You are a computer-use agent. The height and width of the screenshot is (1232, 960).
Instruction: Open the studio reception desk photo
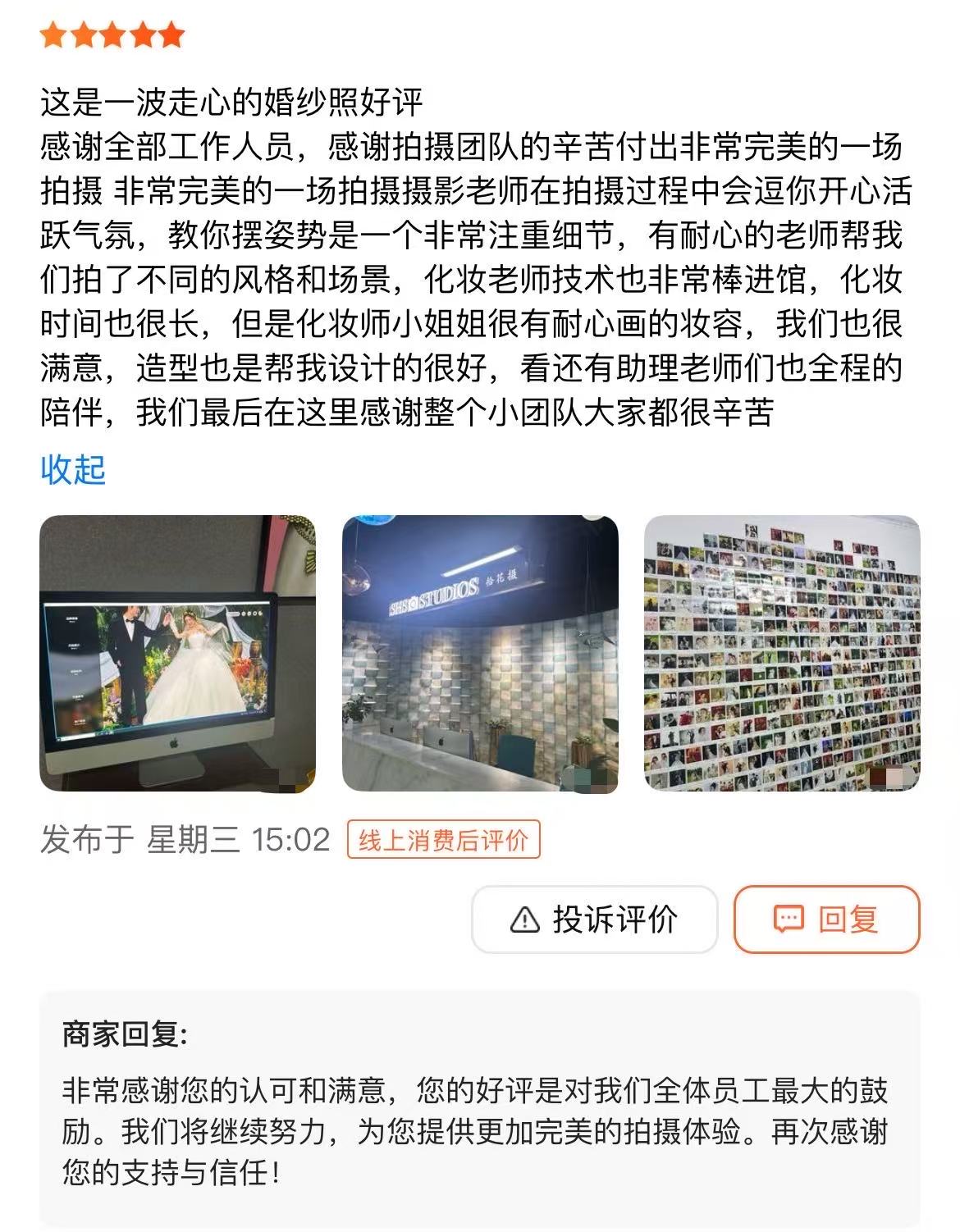click(x=480, y=653)
